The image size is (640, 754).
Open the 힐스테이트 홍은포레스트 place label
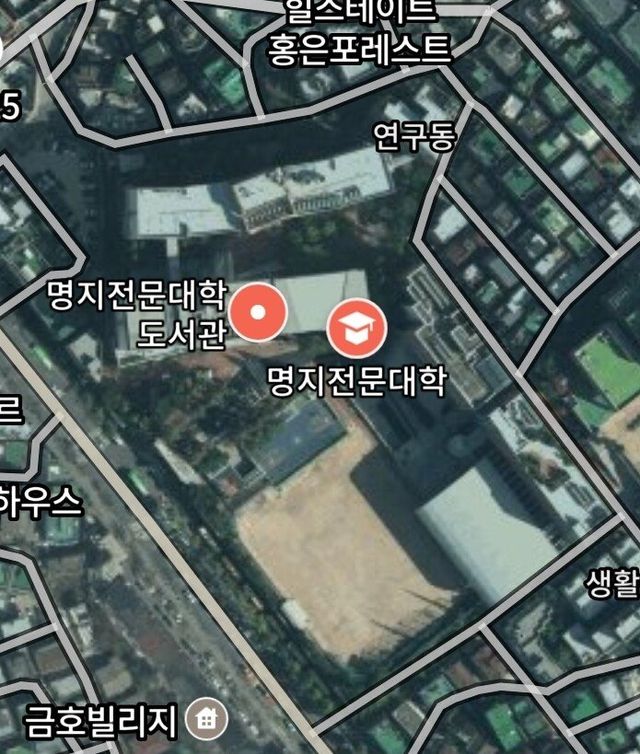point(360,32)
